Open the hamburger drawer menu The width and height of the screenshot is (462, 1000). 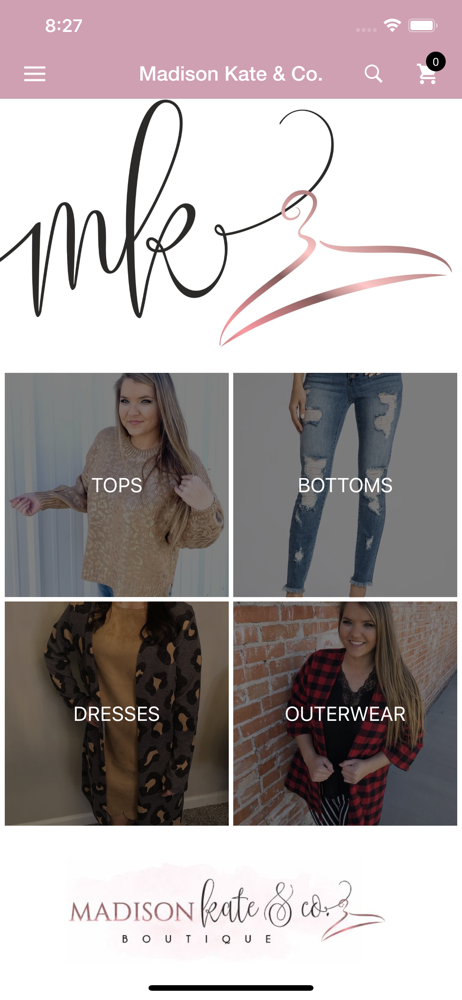coord(34,74)
